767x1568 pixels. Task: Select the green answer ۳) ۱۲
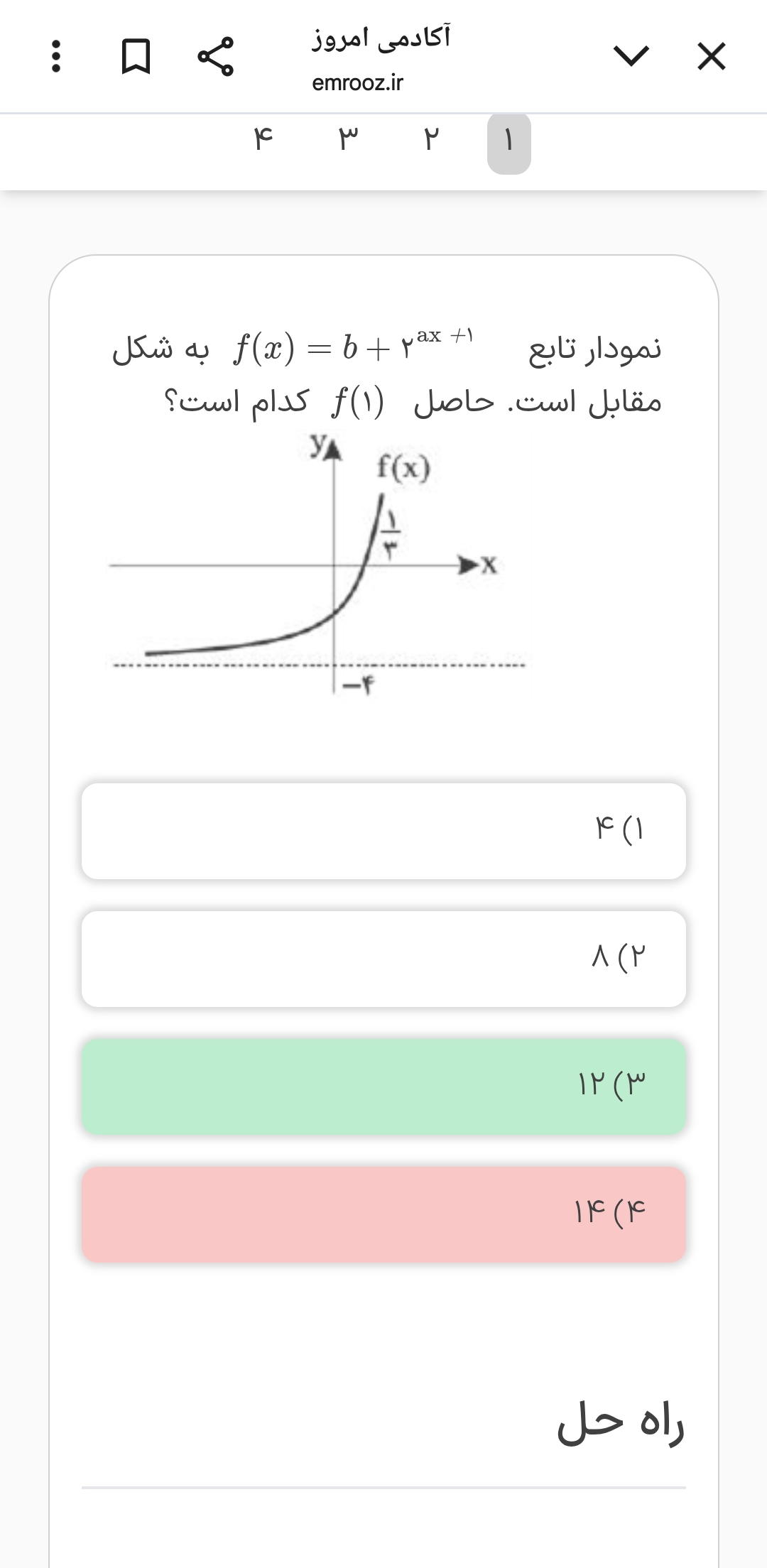[383, 1087]
